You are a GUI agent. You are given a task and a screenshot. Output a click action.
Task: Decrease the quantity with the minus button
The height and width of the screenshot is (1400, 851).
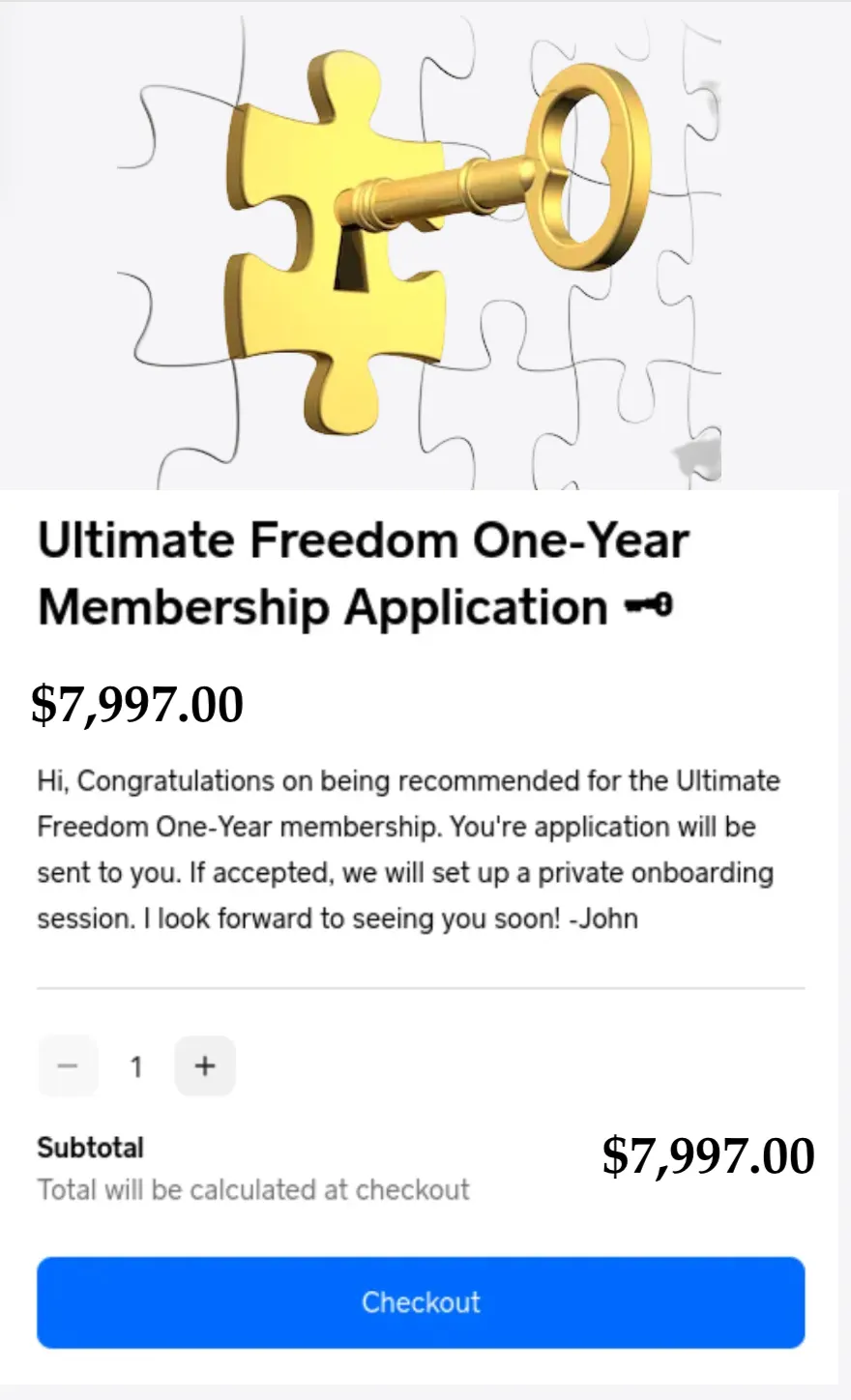(68, 1065)
